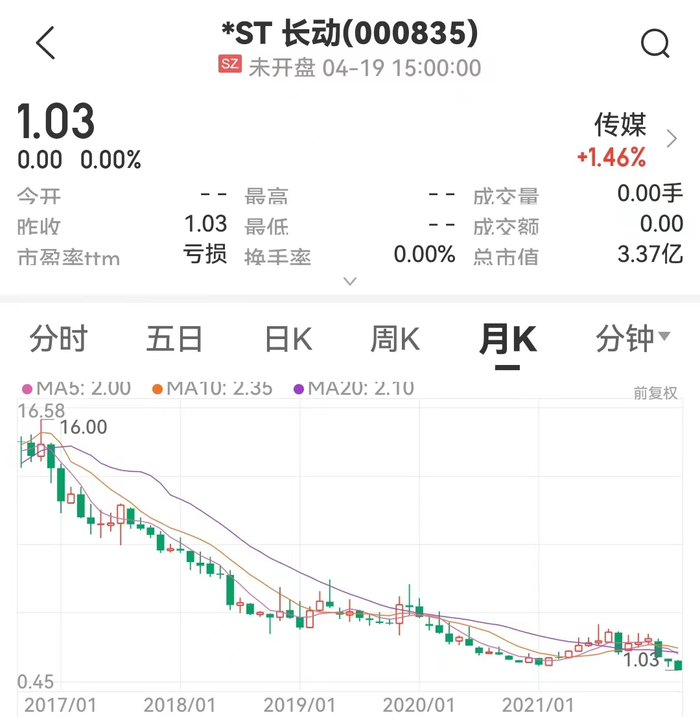Select the 月K chart tab
Screen dimensions: 700x717
point(508,340)
